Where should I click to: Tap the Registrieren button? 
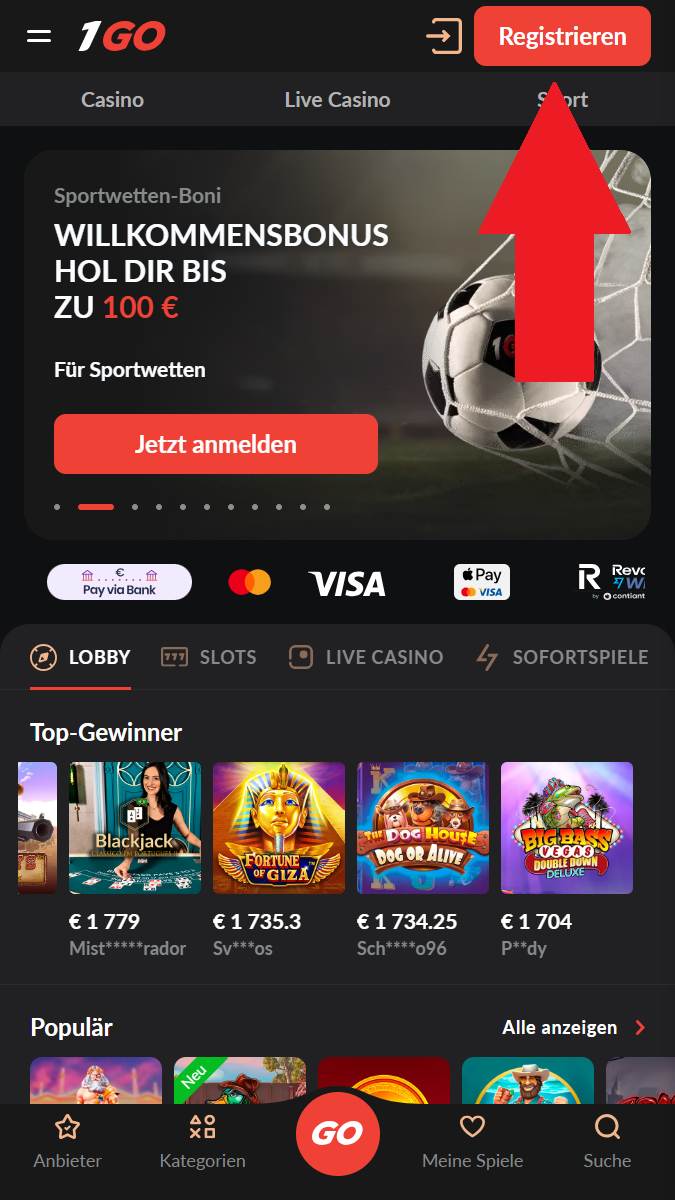[x=562, y=36]
